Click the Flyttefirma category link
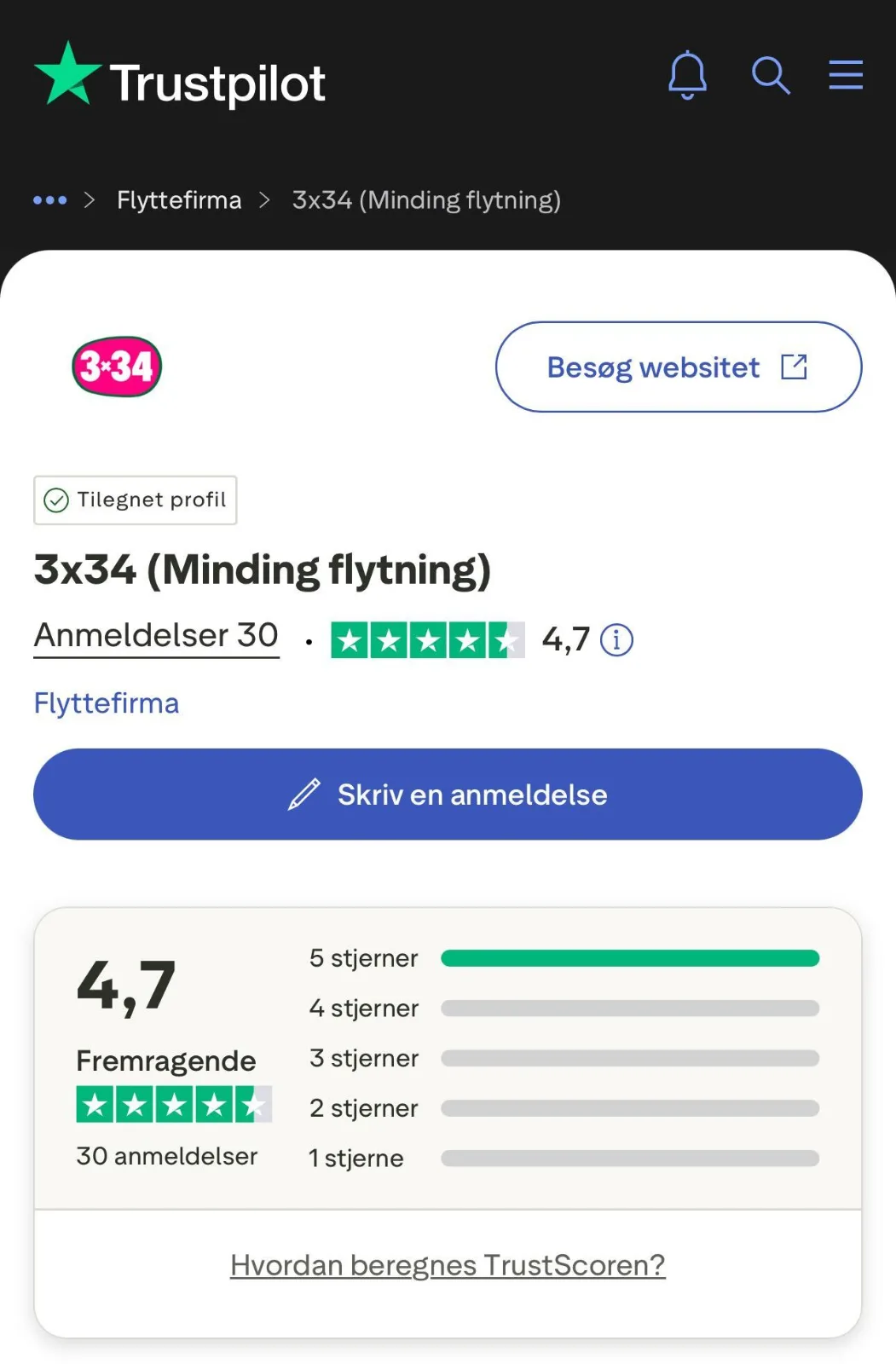The image size is (896, 1364). [106, 703]
